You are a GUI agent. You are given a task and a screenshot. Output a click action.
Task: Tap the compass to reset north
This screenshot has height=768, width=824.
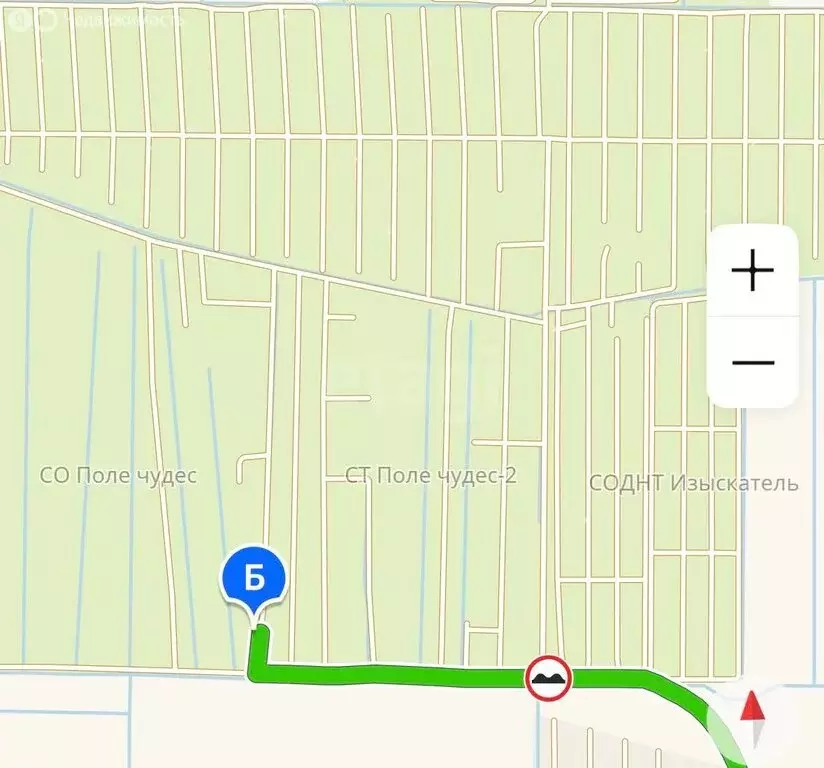point(752,709)
